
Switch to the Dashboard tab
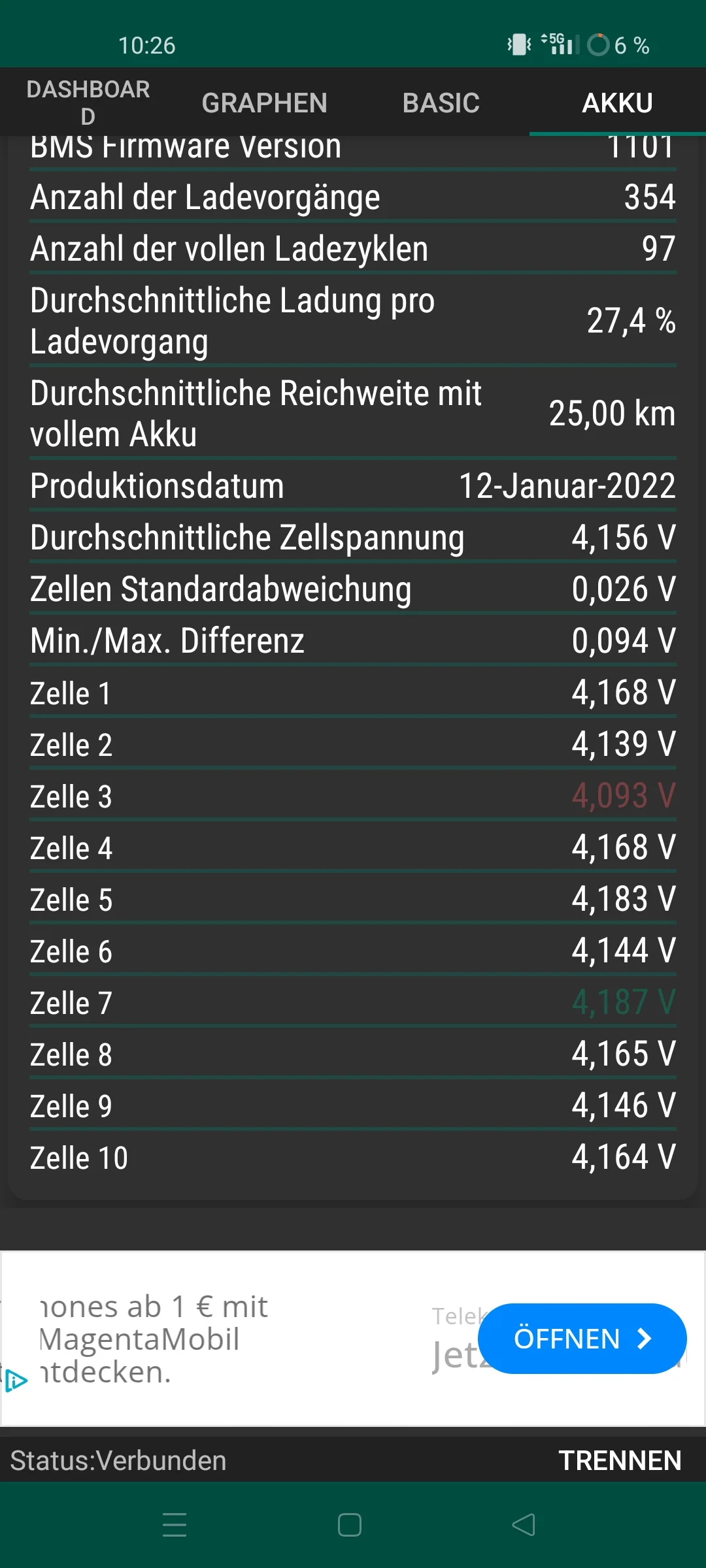coord(88,103)
